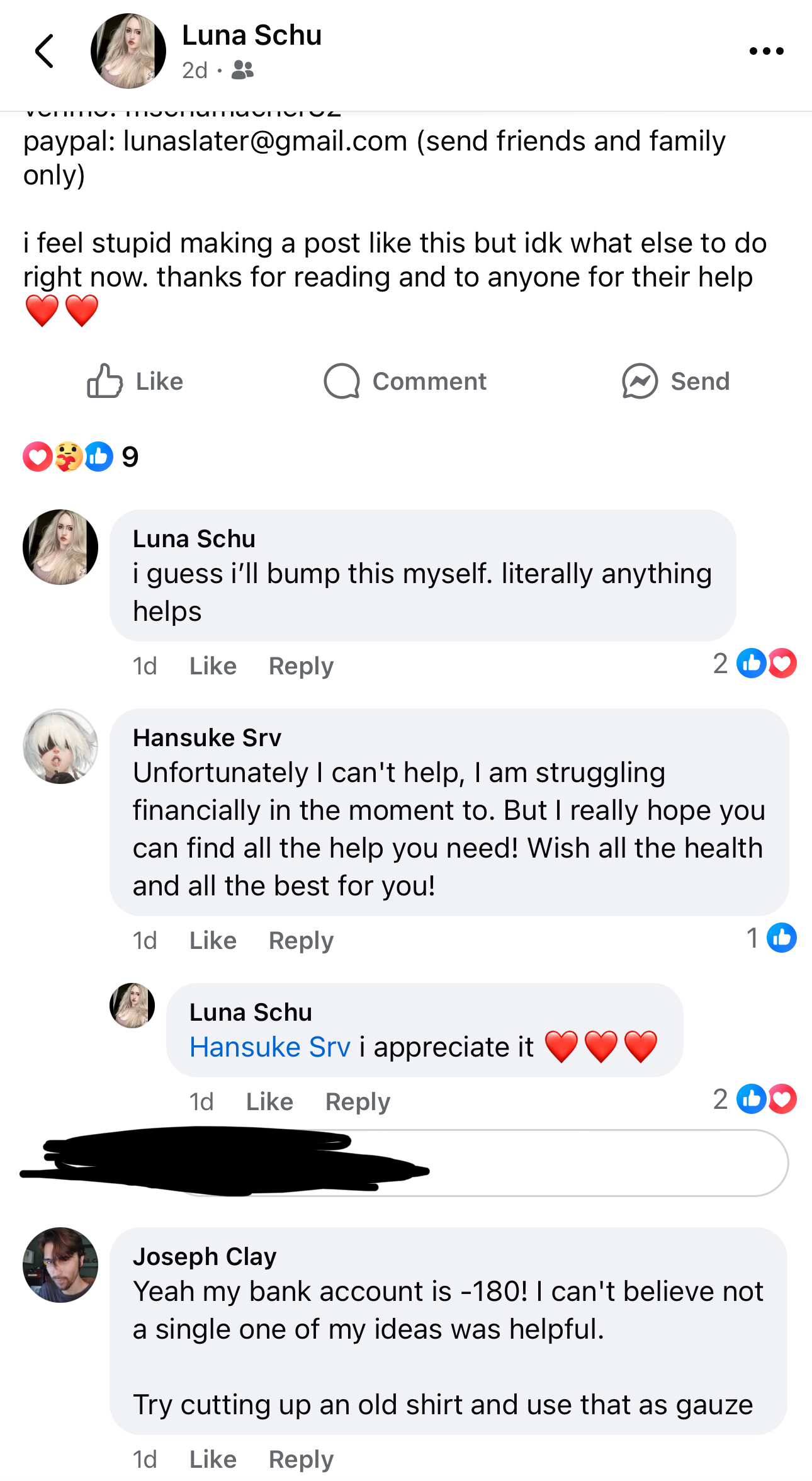Screen dimensions: 812x1481
Task: View the 9 reactions on the post
Action: [81, 457]
